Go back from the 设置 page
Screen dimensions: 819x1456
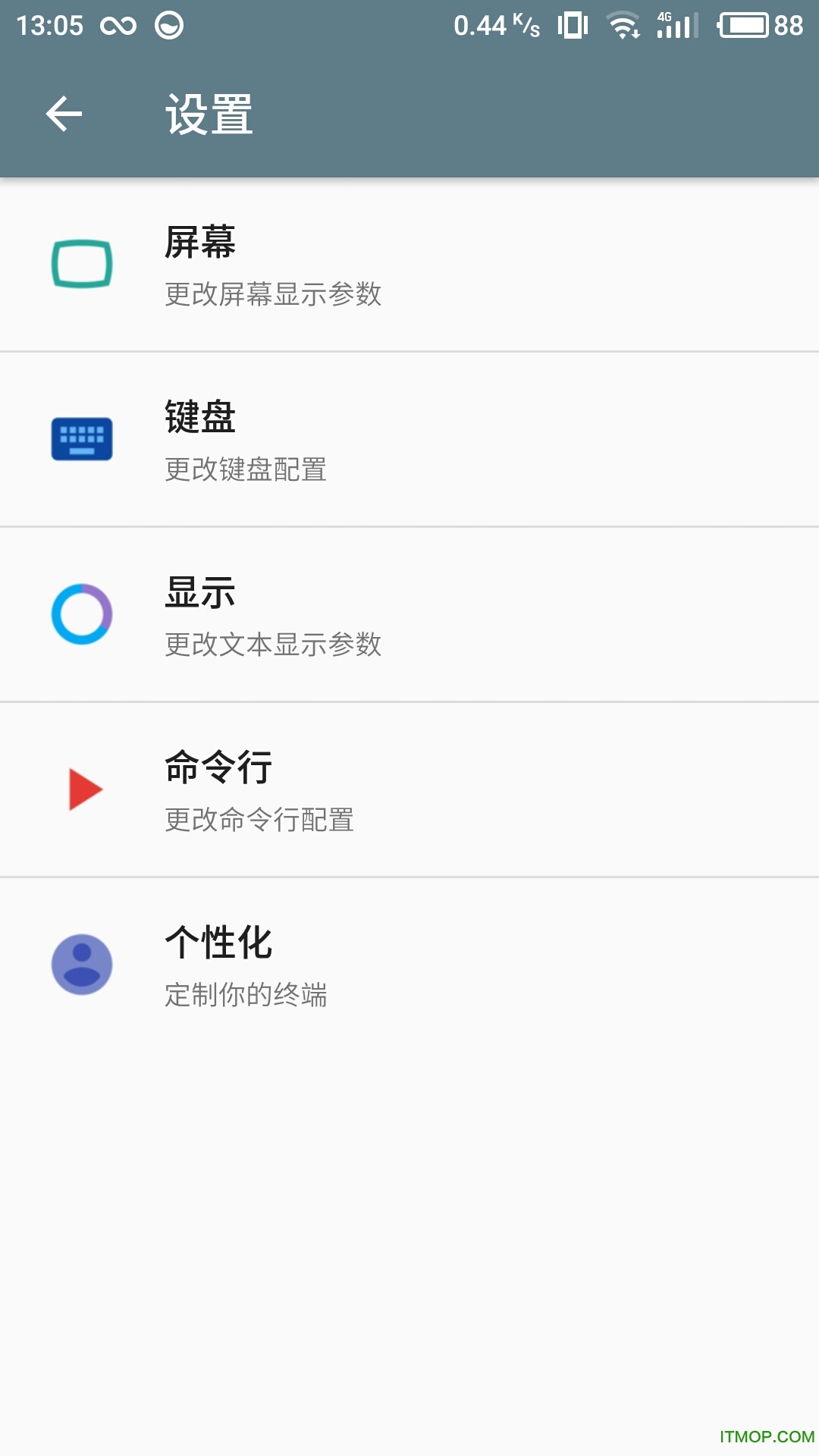tap(64, 115)
